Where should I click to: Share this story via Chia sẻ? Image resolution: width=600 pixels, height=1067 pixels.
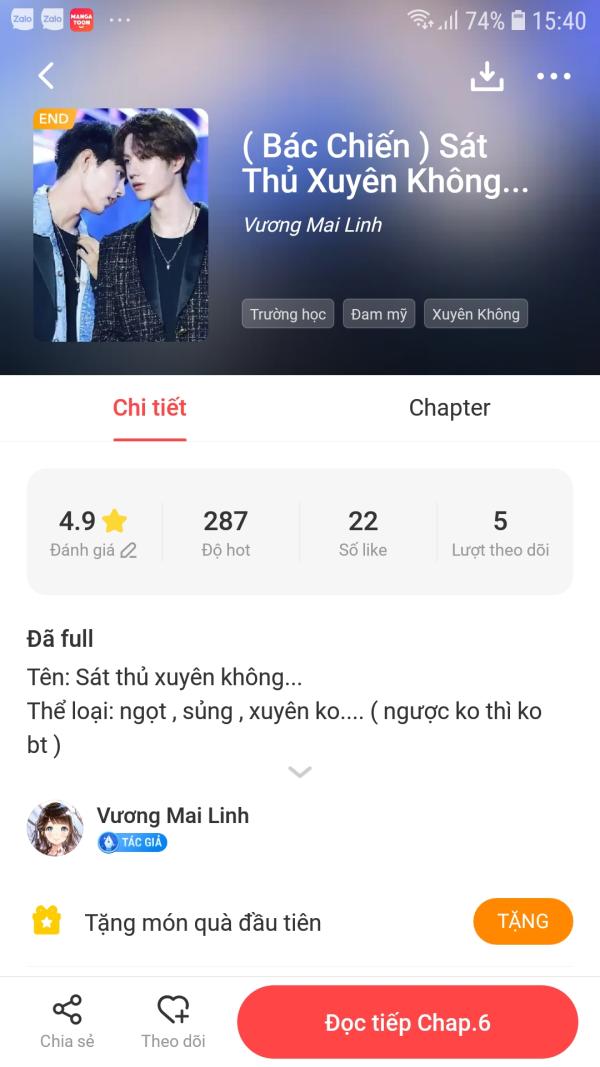(67, 1022)
